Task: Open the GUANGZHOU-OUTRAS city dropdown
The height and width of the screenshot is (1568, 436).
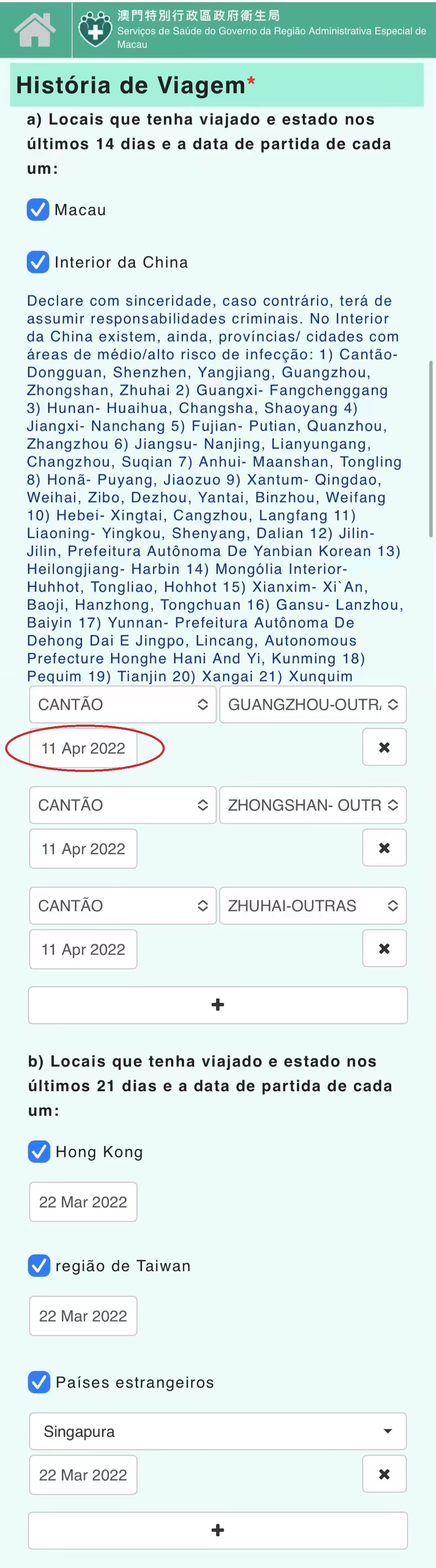Action: click(312, 704)
